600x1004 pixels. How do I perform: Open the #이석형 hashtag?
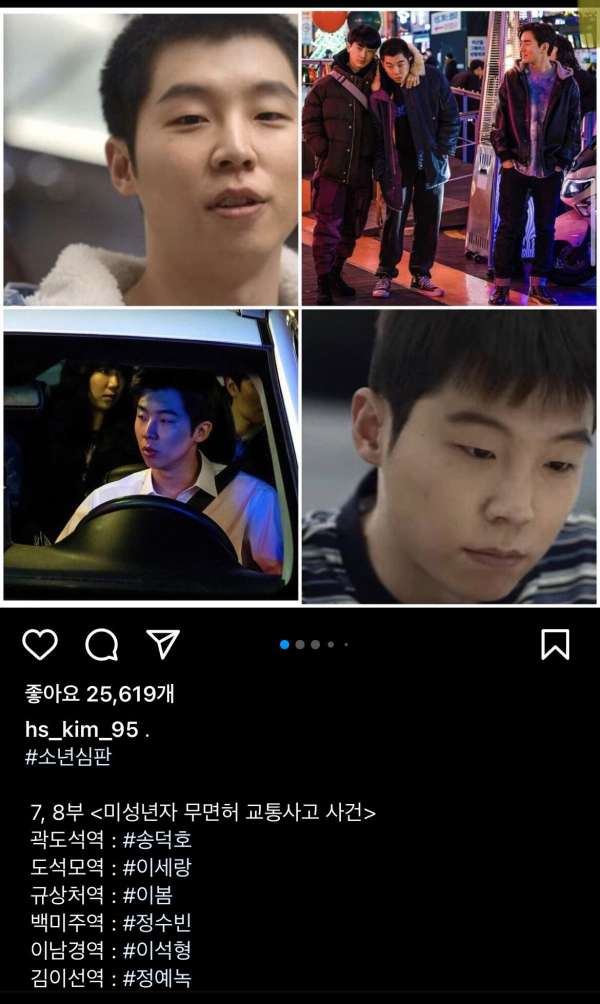[156, 950]
